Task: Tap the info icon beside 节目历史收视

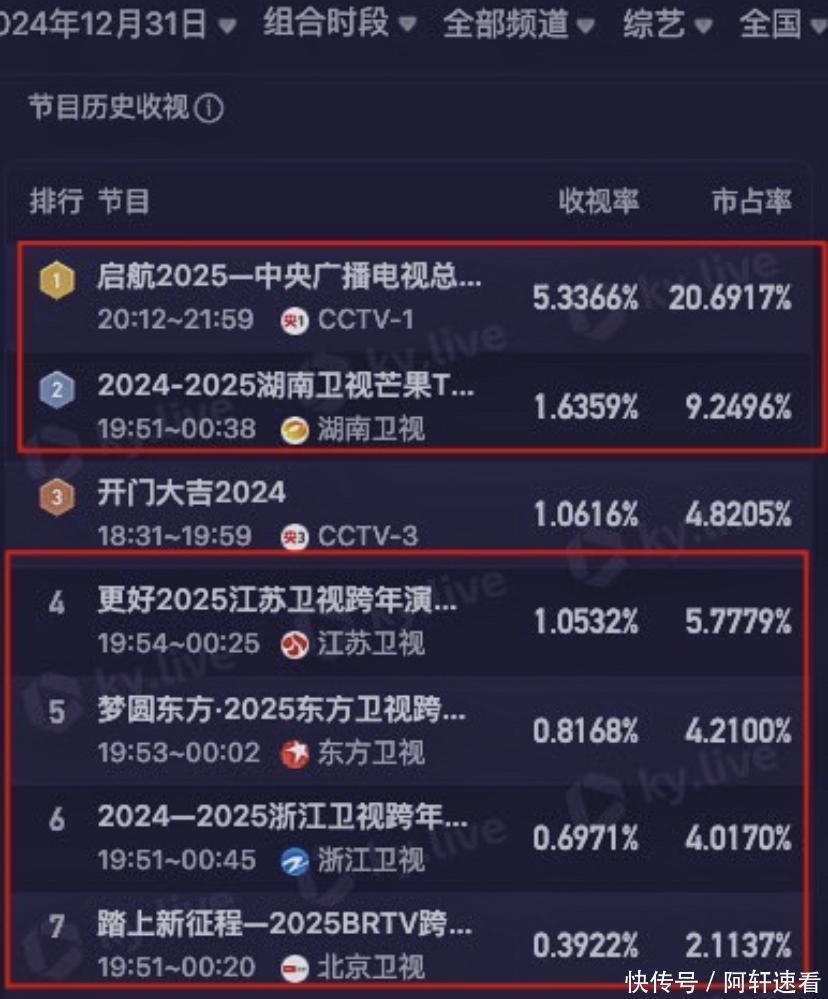Action: (208, 109)
